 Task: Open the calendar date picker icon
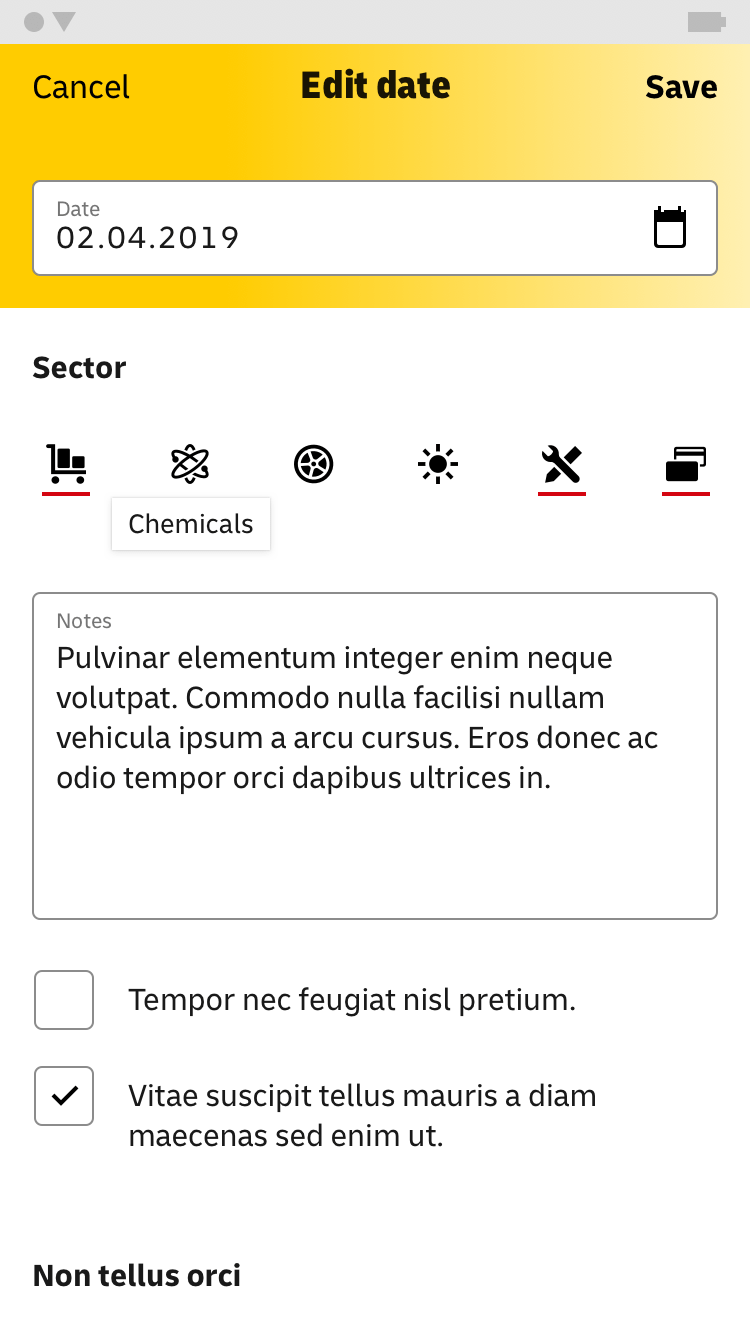click(x=670, y=228)
